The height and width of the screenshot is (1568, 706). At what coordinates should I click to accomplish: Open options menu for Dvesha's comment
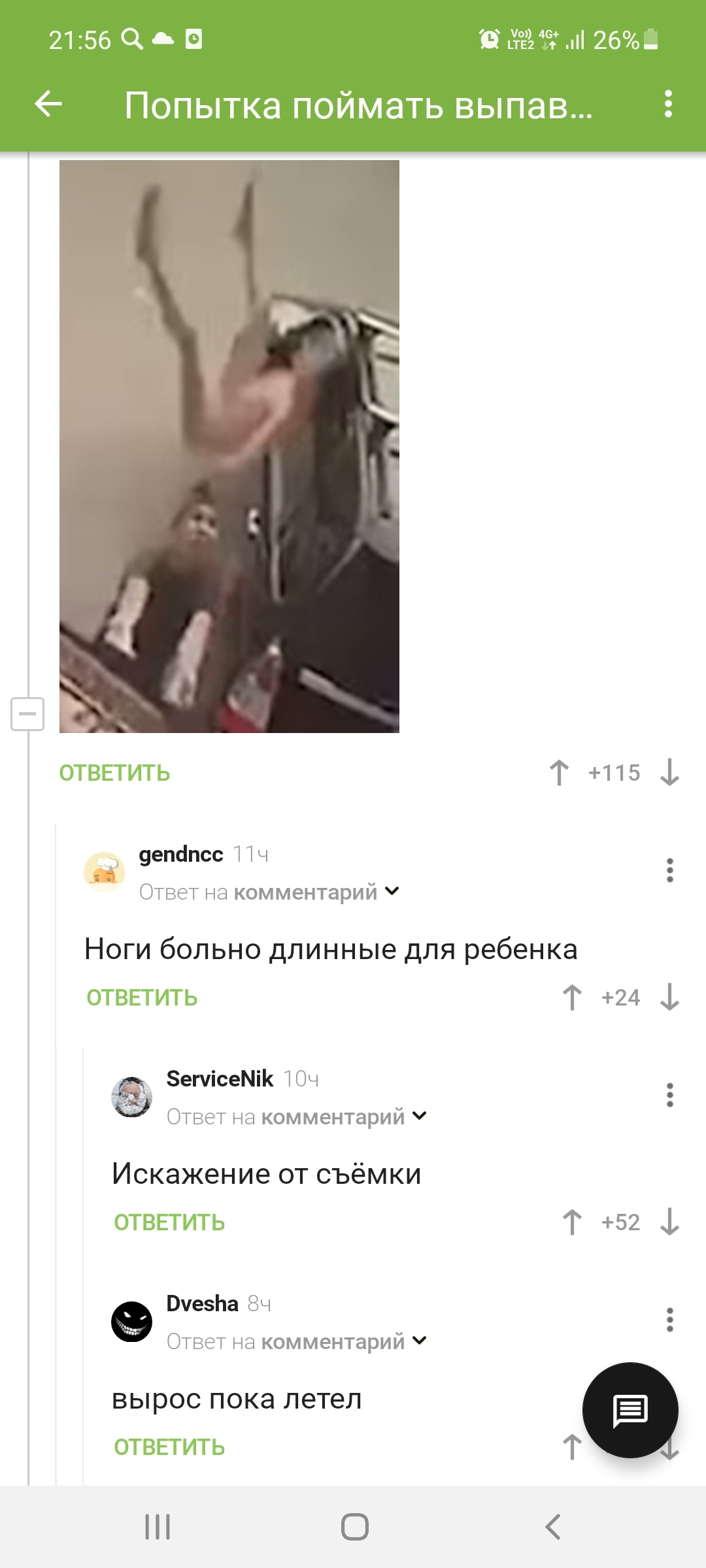point(669,1320)
